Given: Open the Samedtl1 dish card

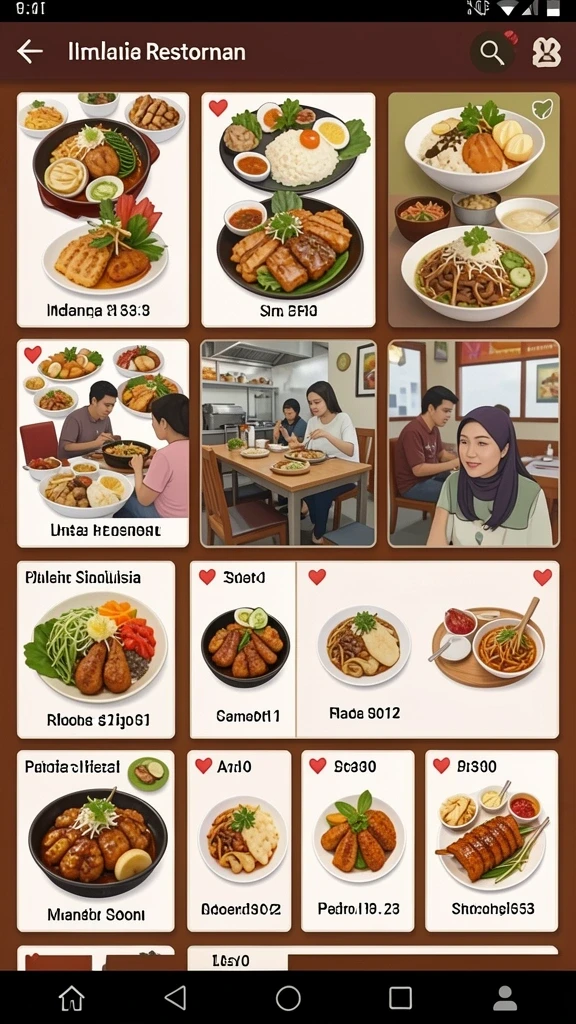Looking at the screenshot, I should click(x=243, y=650).
